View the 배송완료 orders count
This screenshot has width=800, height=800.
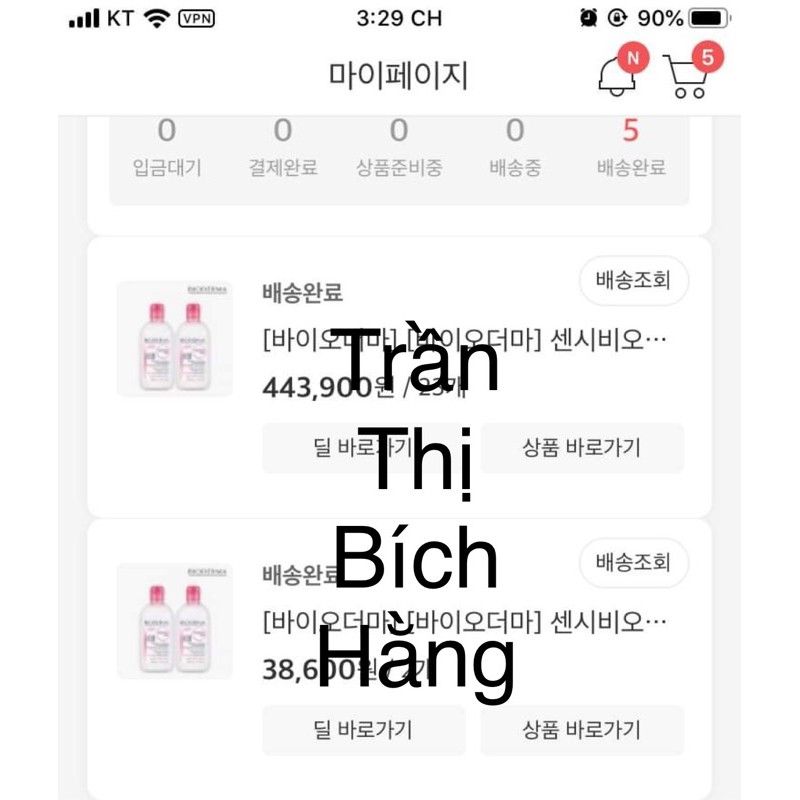(x=630, y=147)
